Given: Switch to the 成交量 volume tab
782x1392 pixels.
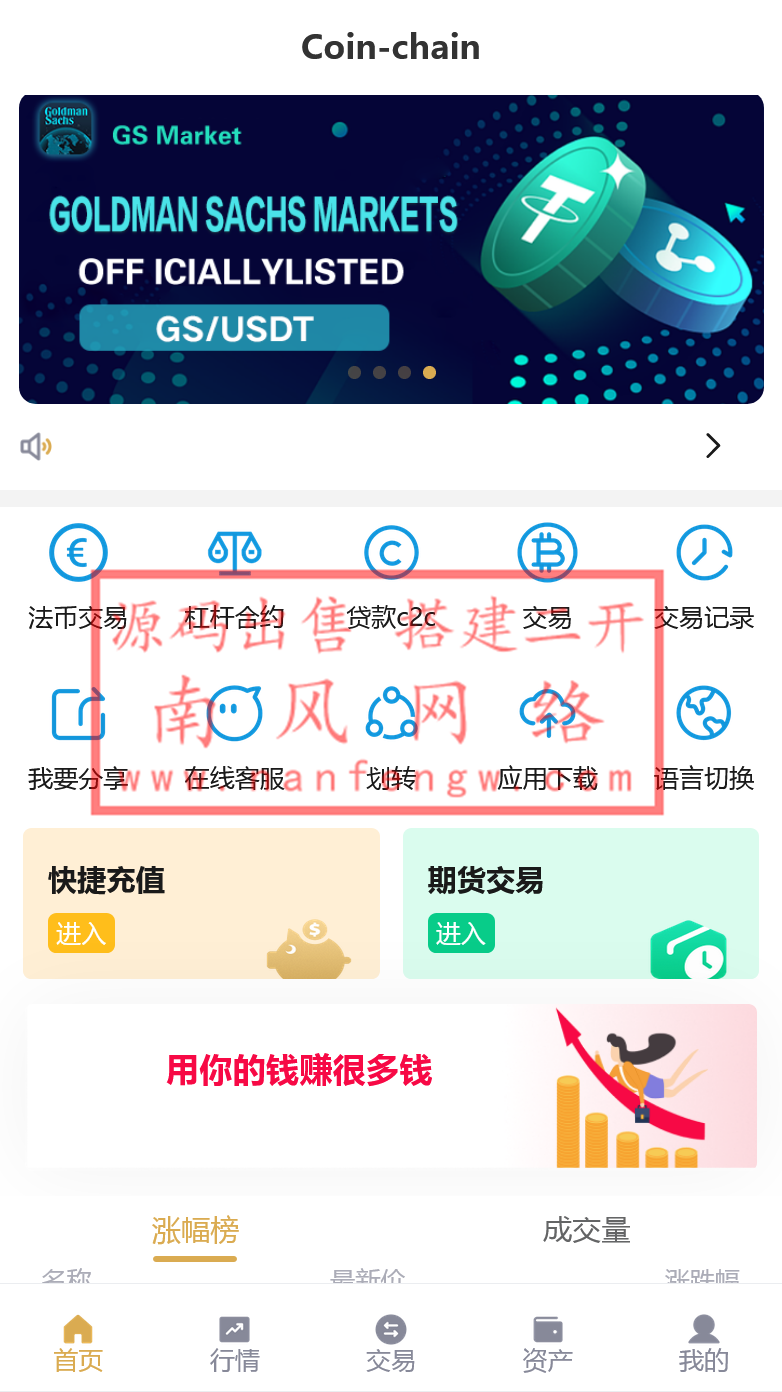Looking at the screenshot, I should point(586,1230).
